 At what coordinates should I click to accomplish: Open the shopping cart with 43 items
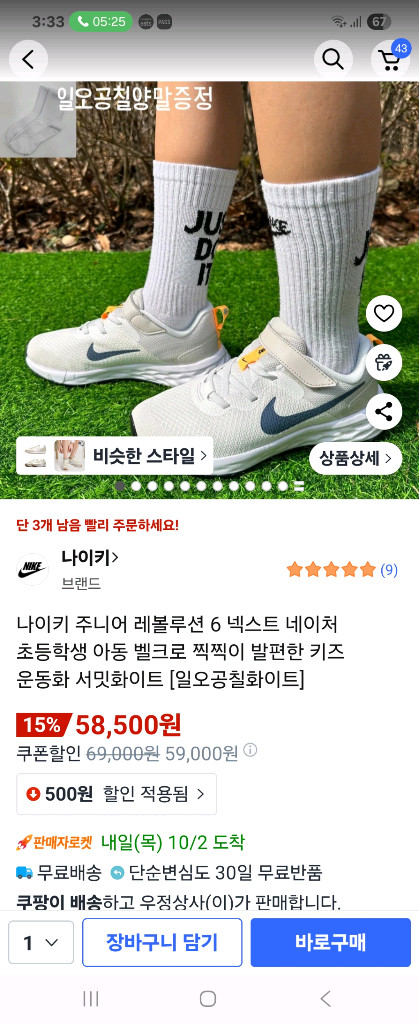(x=390, y=59)
